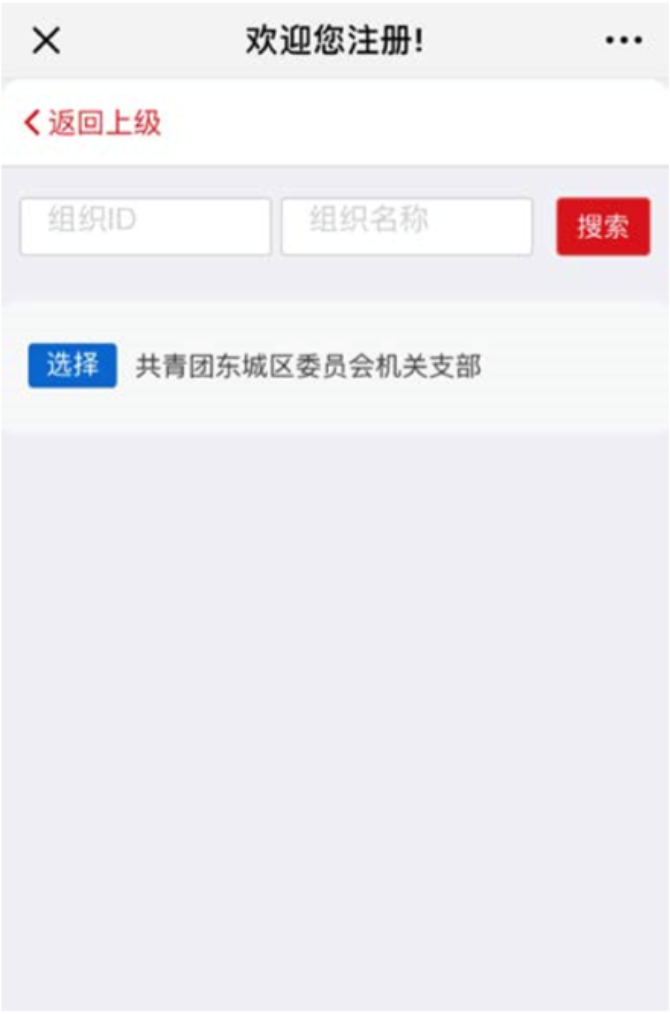This screenshot has width=670, height=1014.
Task: Select 共青团东城区委员会机关支部 with the 选择 button
Action: [x=72, y=365]
